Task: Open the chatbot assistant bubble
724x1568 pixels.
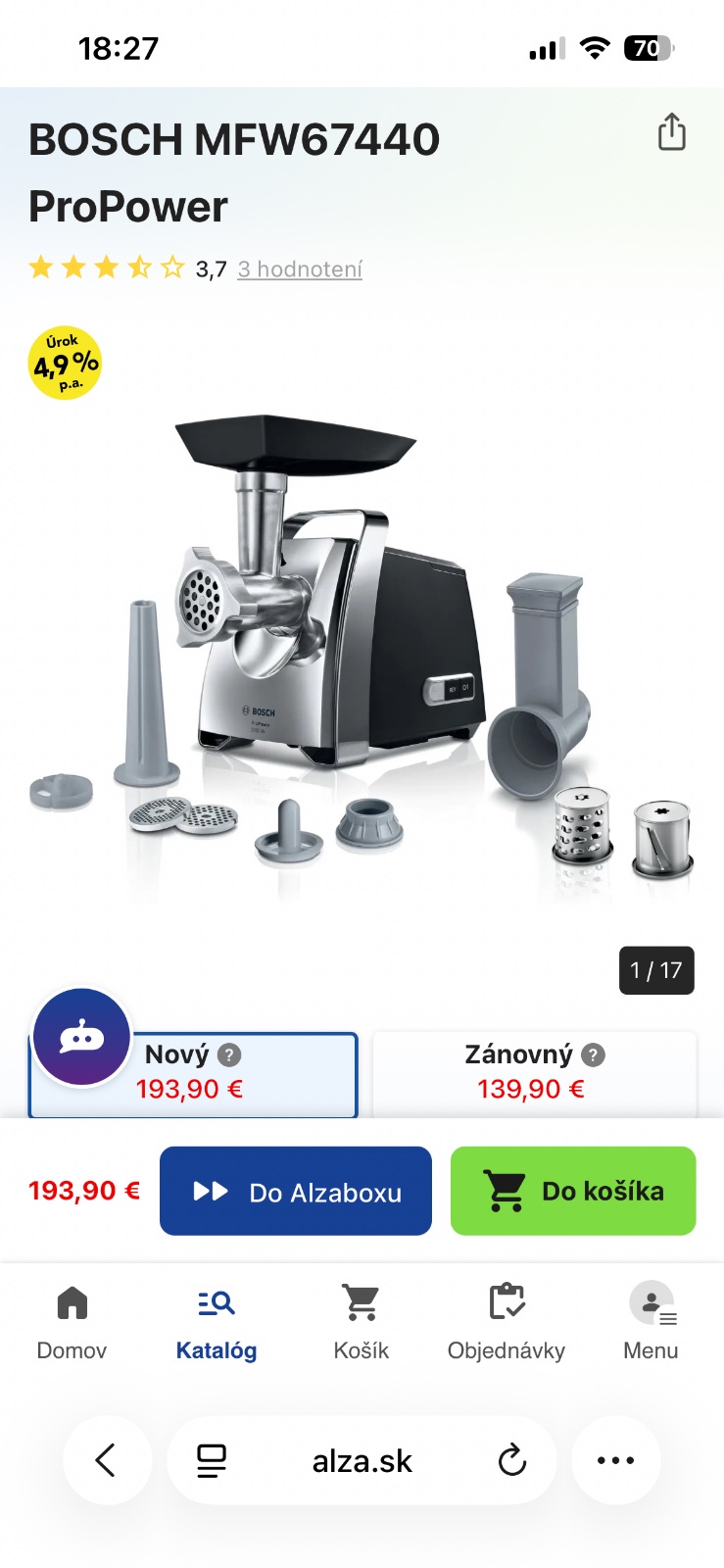Action: pyautogui.click(x=81, y=1037)
